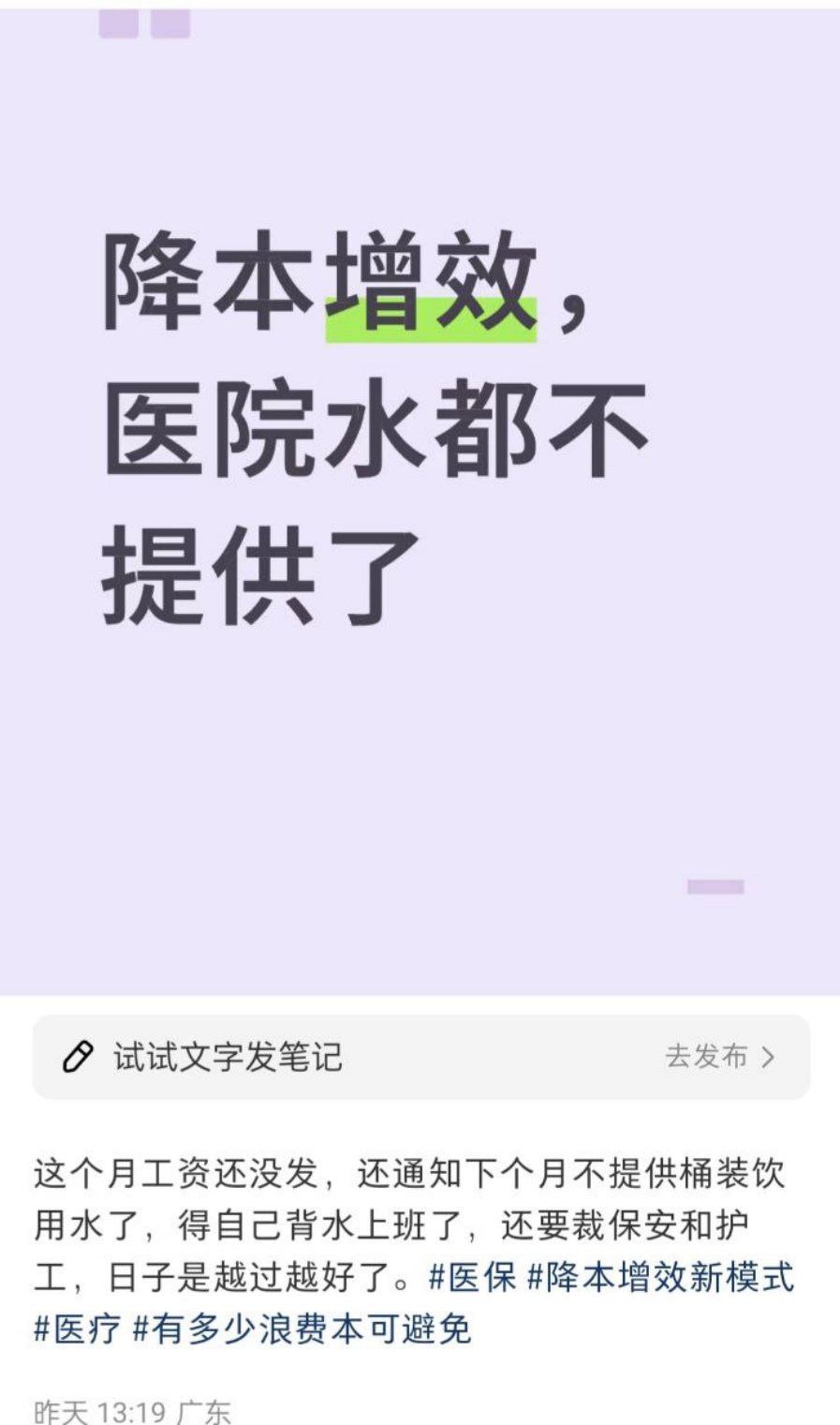This screenshot has width=840, height=1425.
Task: Open the #有多少浪费本可避免 hashtag
Action: point(302,1328)
